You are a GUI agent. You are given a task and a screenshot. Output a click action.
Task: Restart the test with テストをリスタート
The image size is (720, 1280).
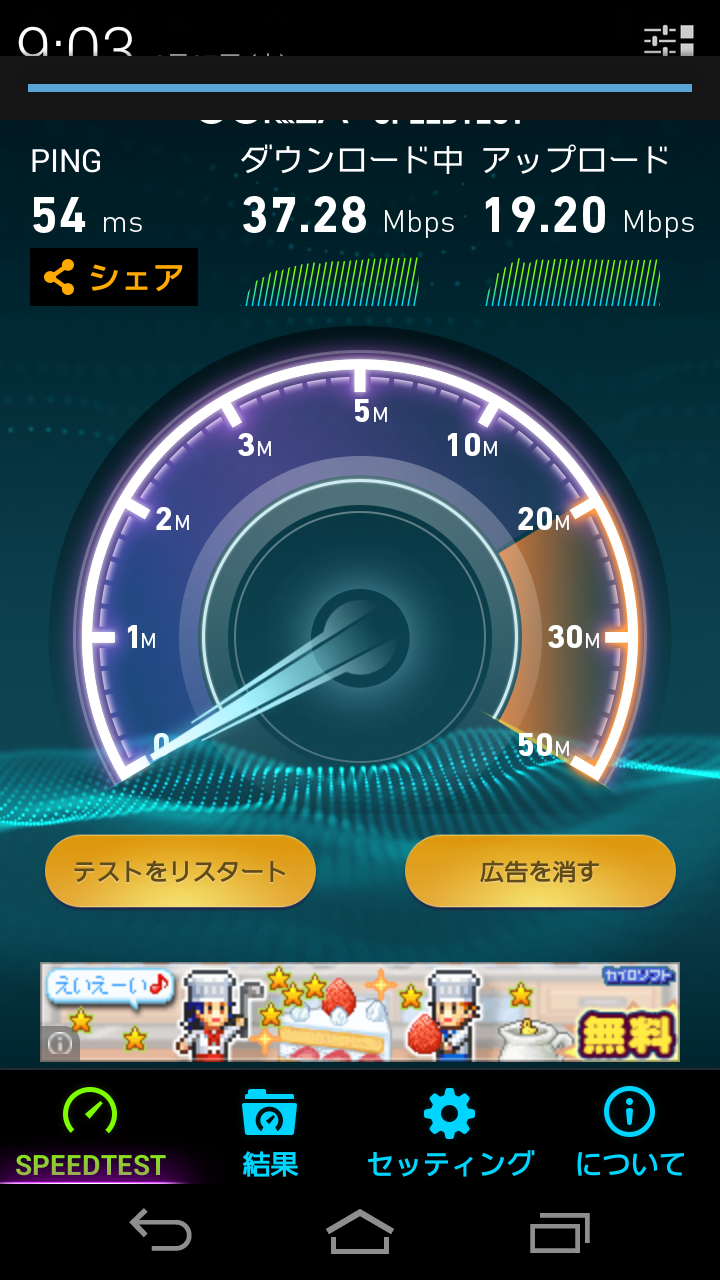[180, 871]
